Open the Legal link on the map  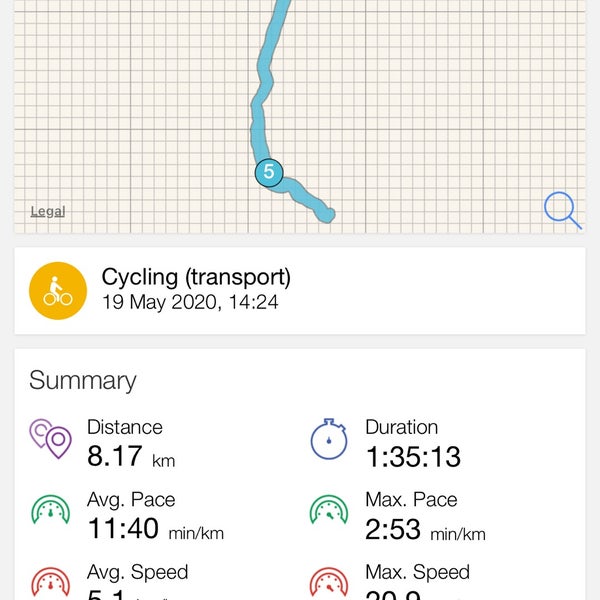47,211
